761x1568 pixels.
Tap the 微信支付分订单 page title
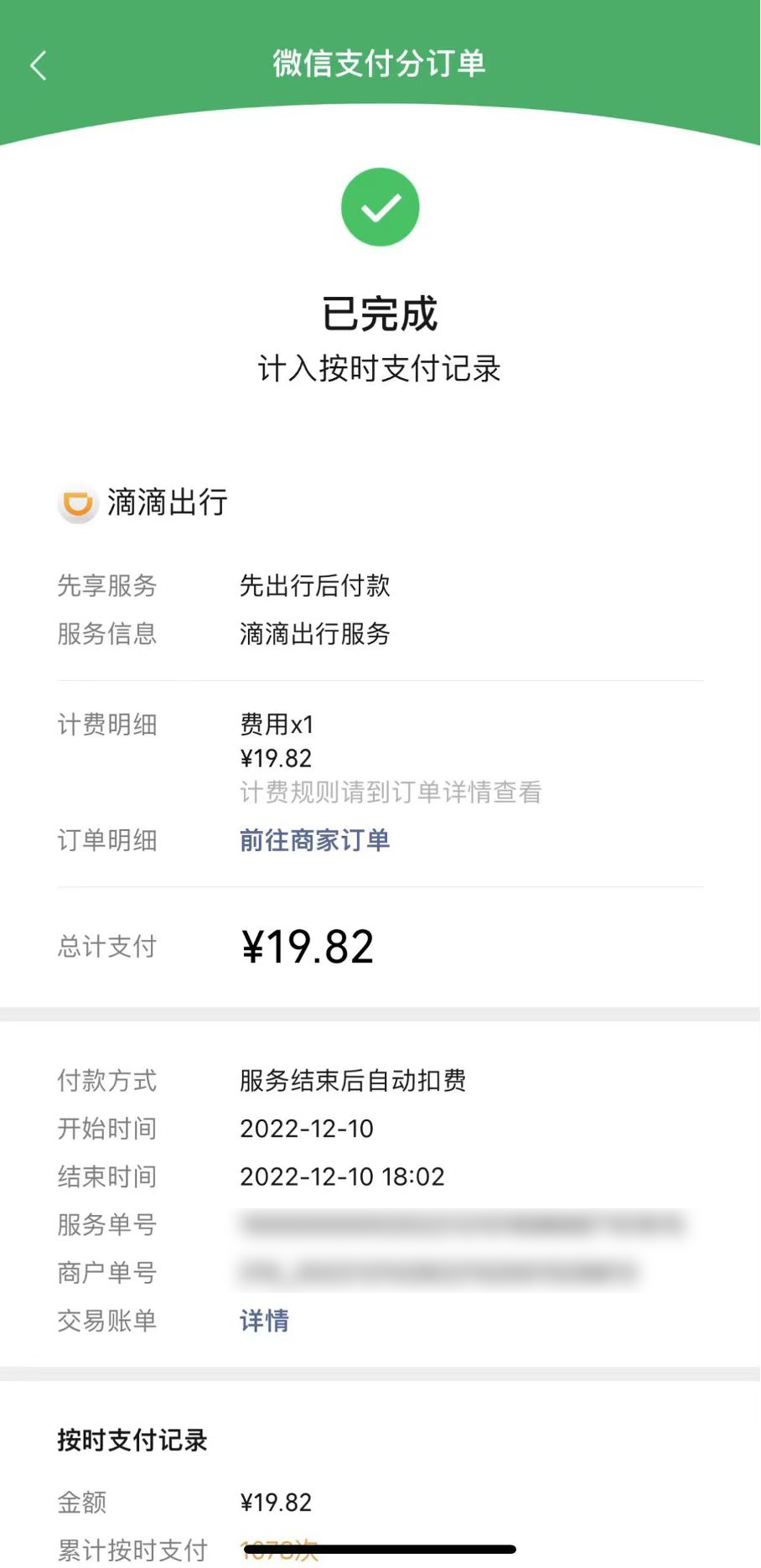tap(380, 63)
